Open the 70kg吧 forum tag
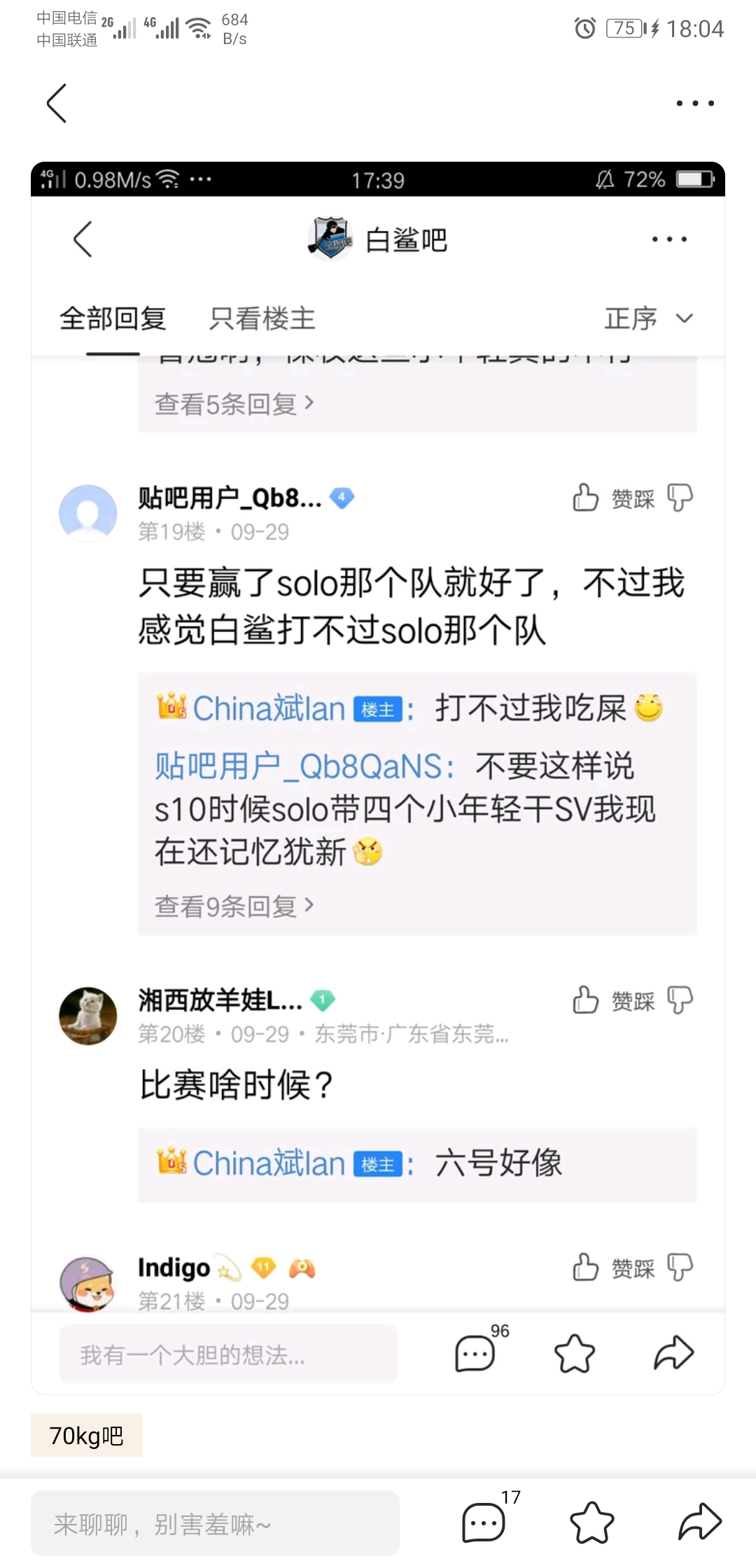756x1568 pixels. tap(87, 1435)
